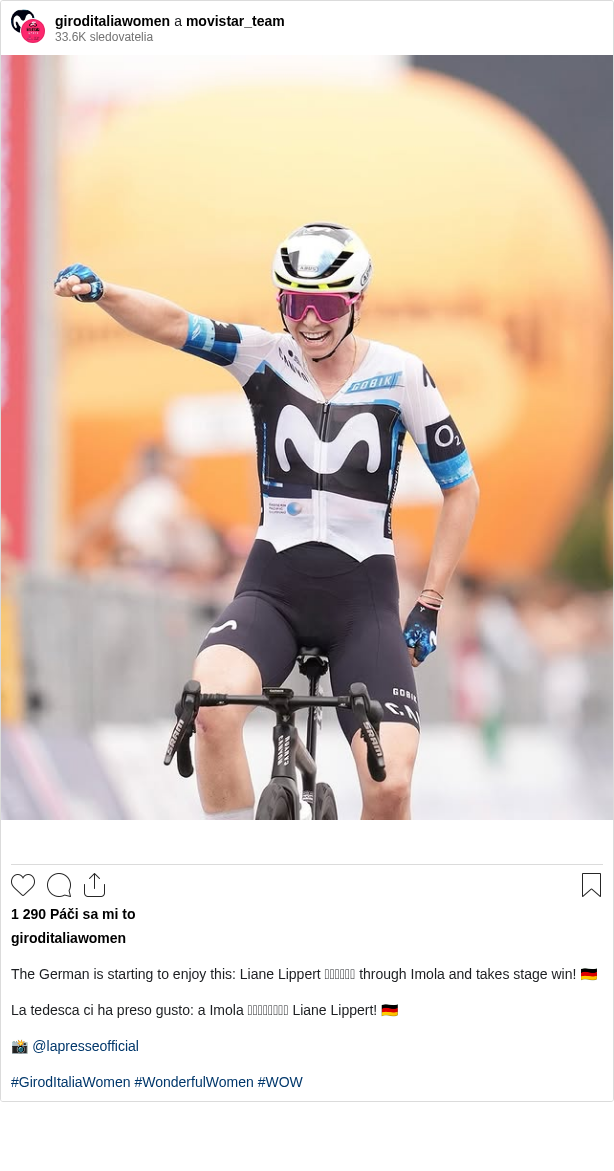
Task: Open giroditaliawomen username above the caption
Action: pyautogui.click(x=68, y=938)
